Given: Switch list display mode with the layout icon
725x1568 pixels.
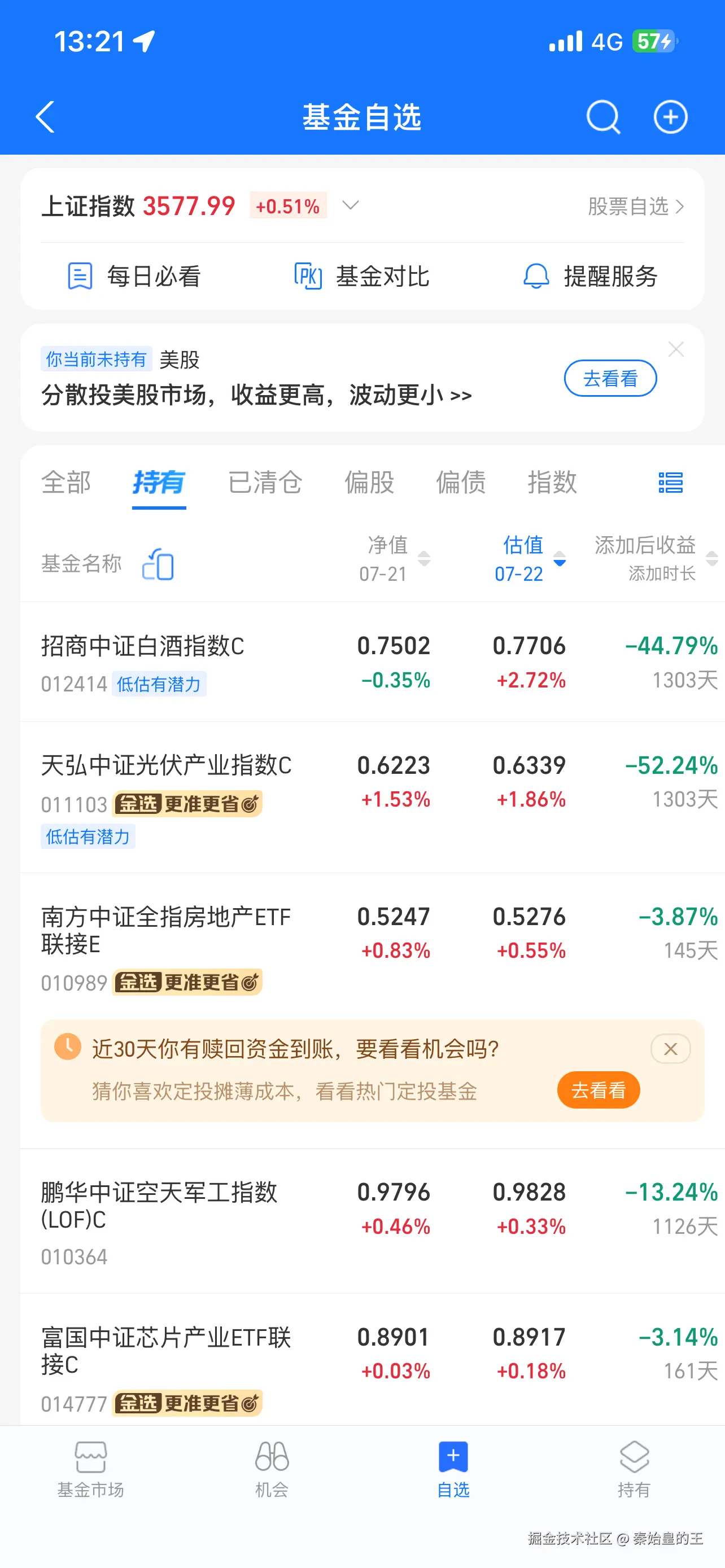Looking at the screenshot, I should (670, 482).
